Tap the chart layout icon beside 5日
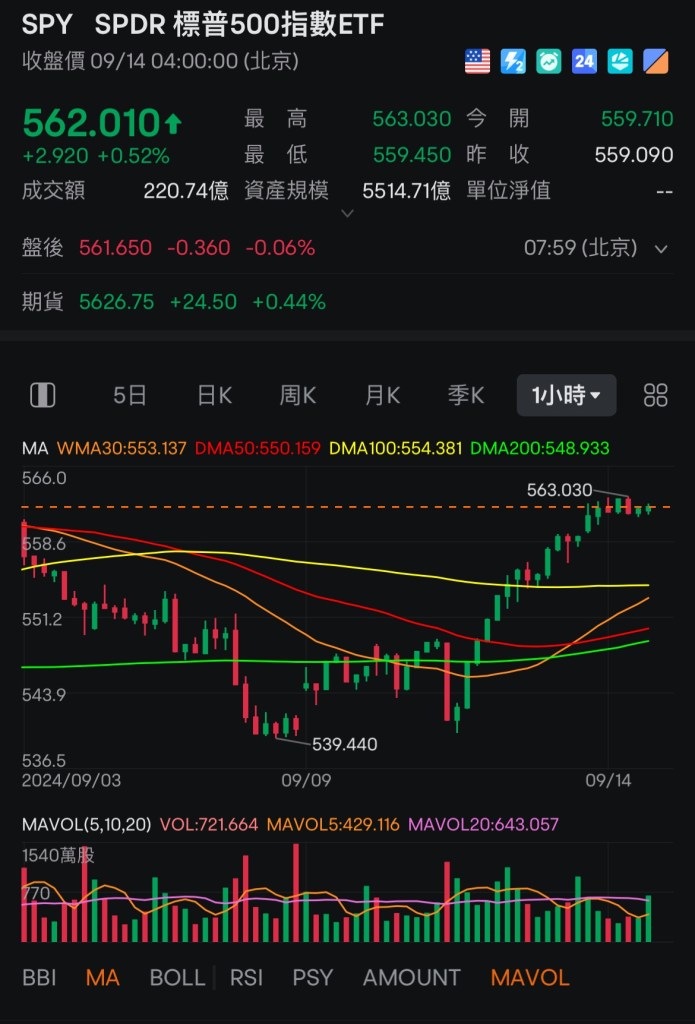The height and width of the screenshot is (1024, 695). tap(43, 396)
